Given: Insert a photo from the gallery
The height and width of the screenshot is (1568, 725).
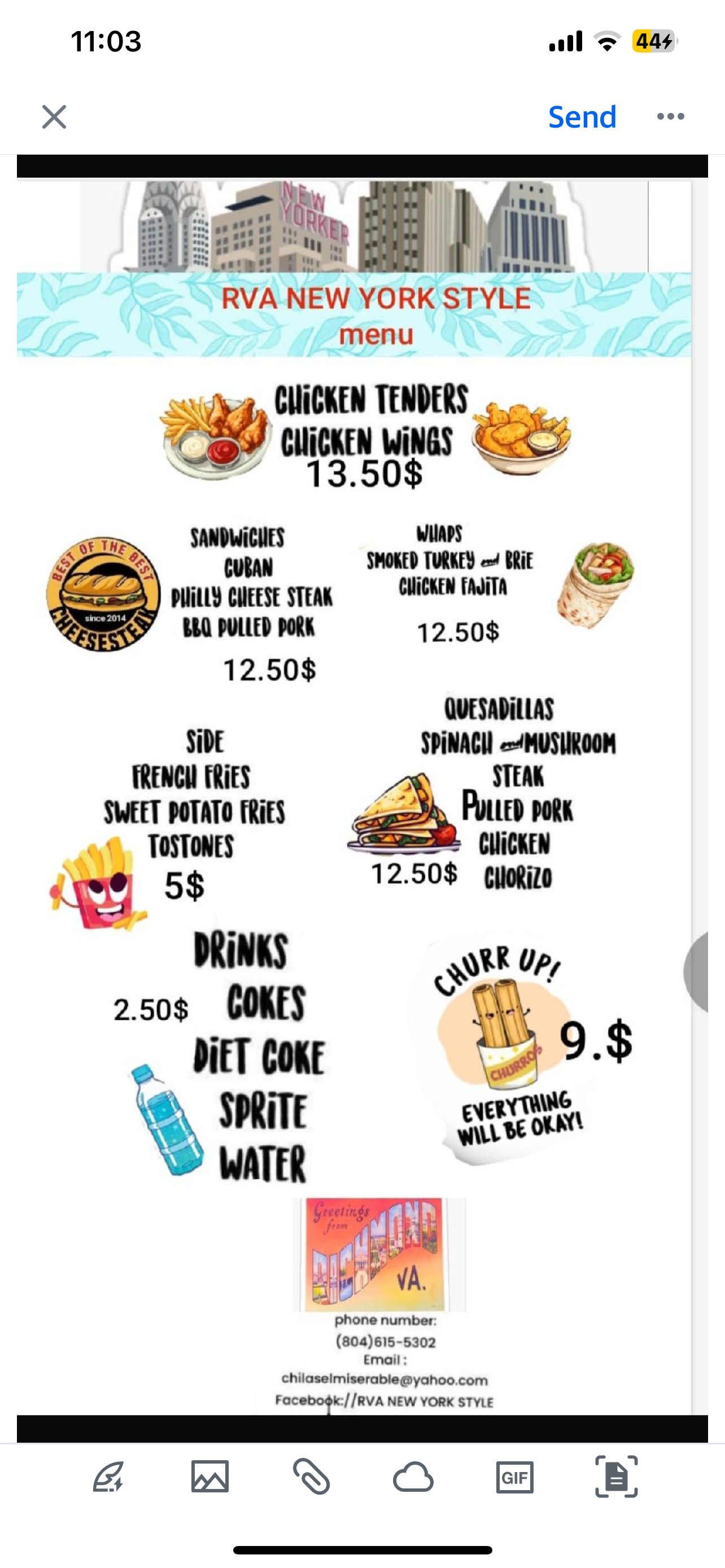Looking at the screenshot, I should pos(210,1477).
